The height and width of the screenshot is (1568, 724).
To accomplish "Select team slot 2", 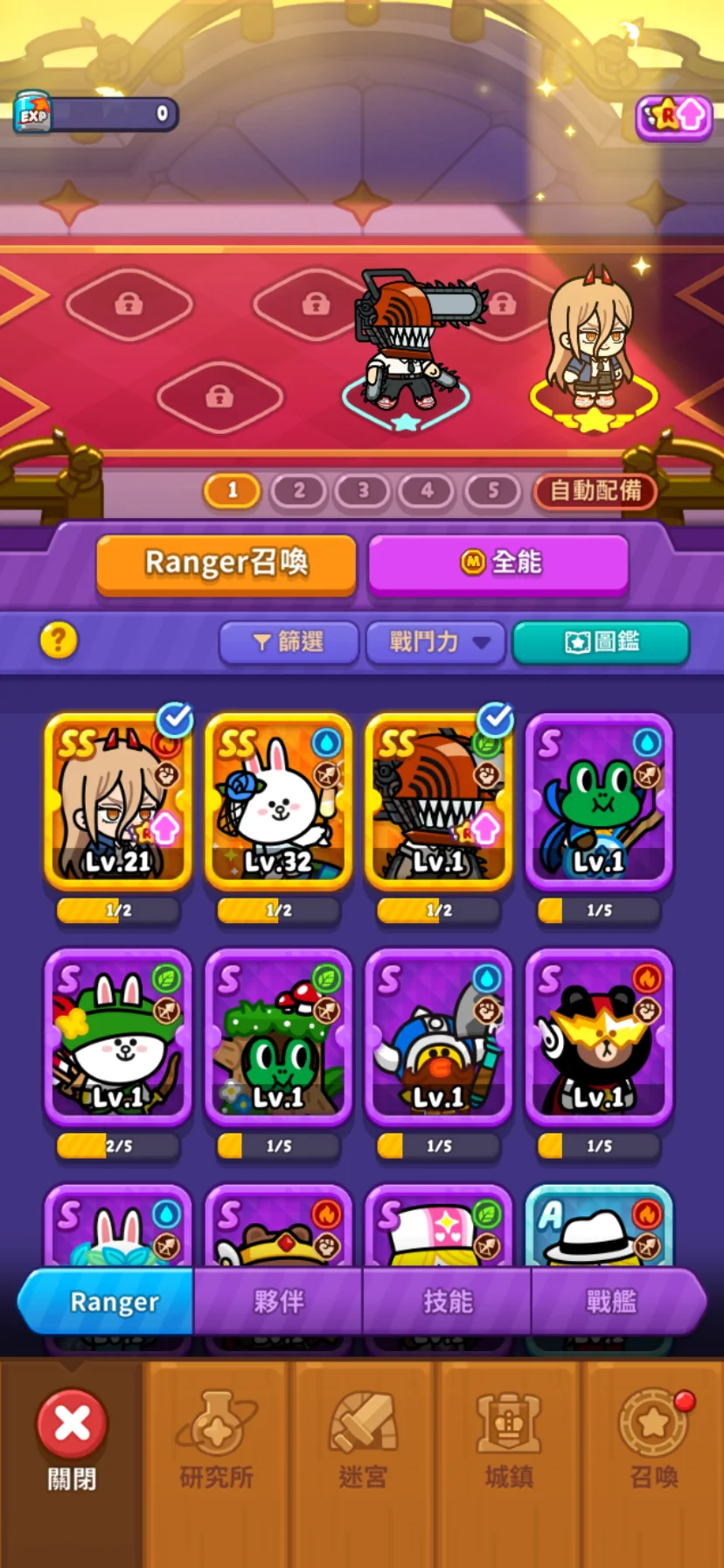I will coord(298,491).
